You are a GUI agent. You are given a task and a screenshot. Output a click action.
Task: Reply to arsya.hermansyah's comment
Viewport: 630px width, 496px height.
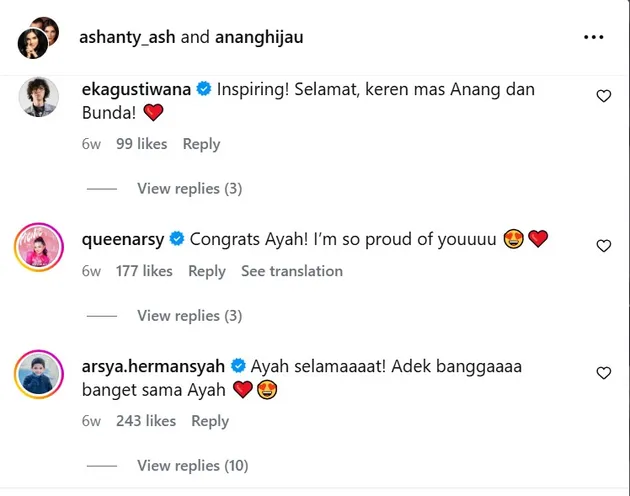tap(210, 421)
